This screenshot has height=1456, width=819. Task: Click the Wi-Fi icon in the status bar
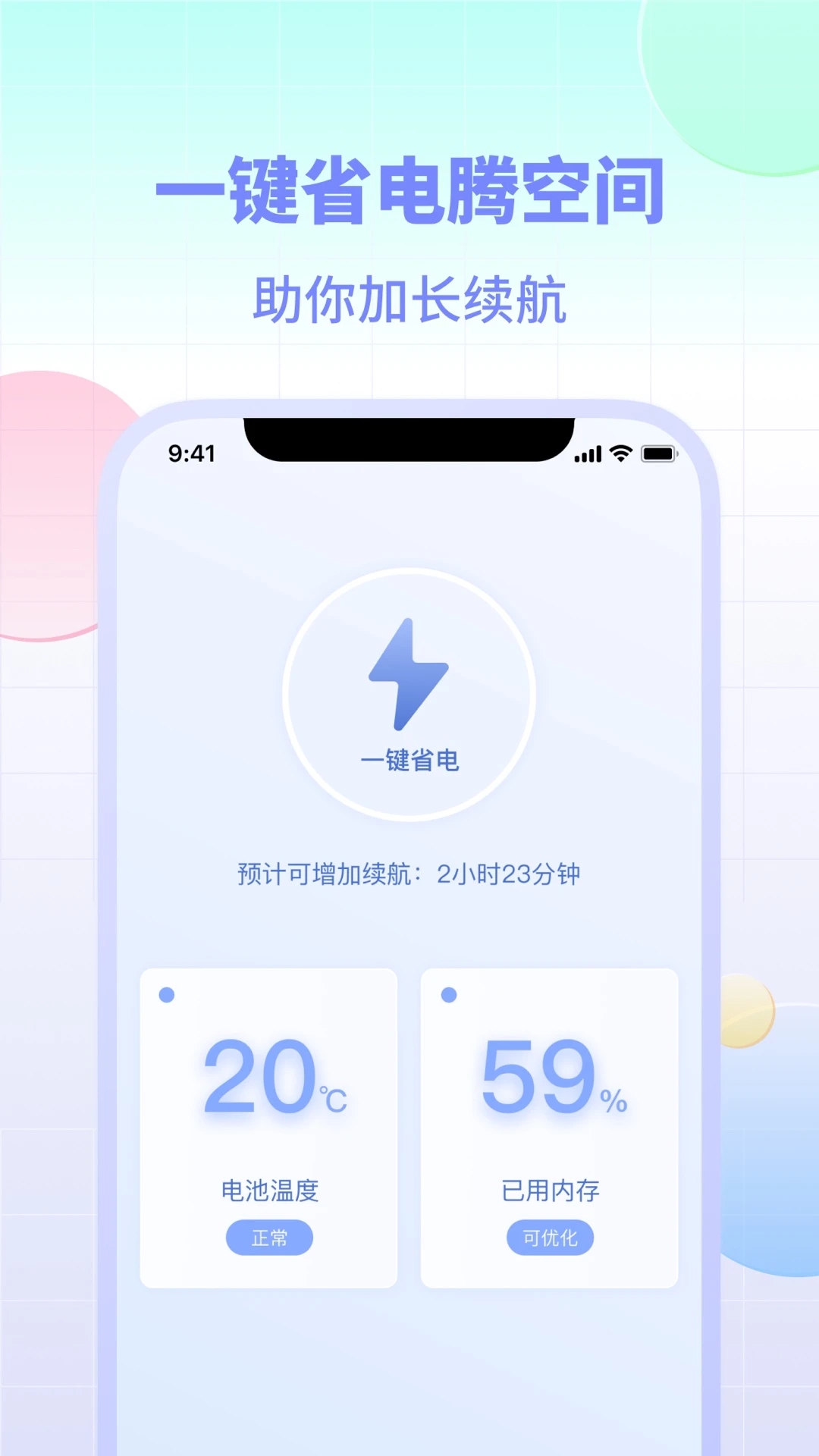(622, 453)
